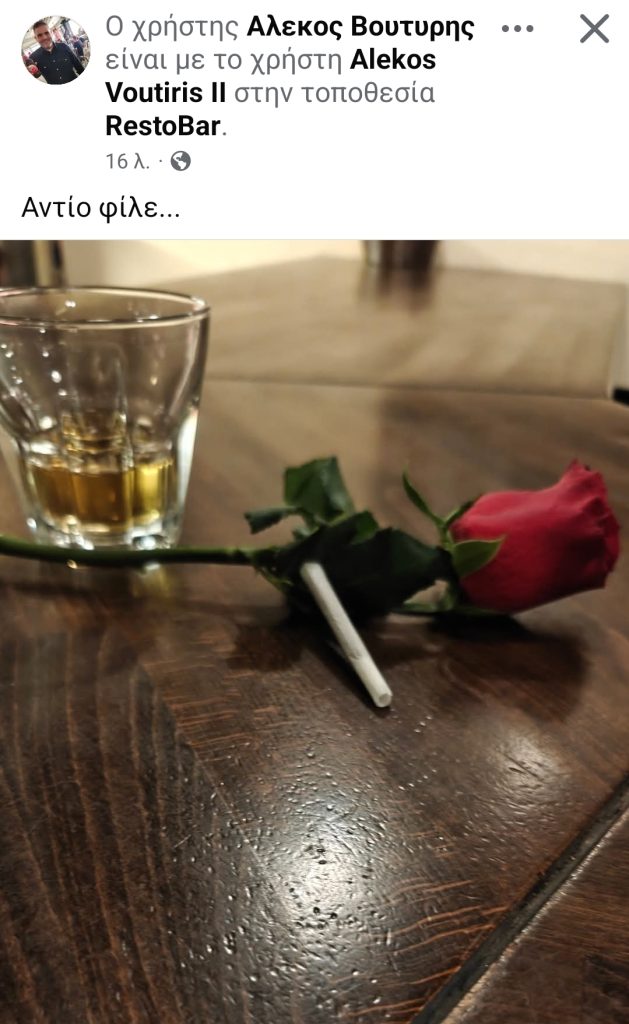Open the Αλεκος Βουτυρης profile name link
629x1024 pixels.
point(361,27)
